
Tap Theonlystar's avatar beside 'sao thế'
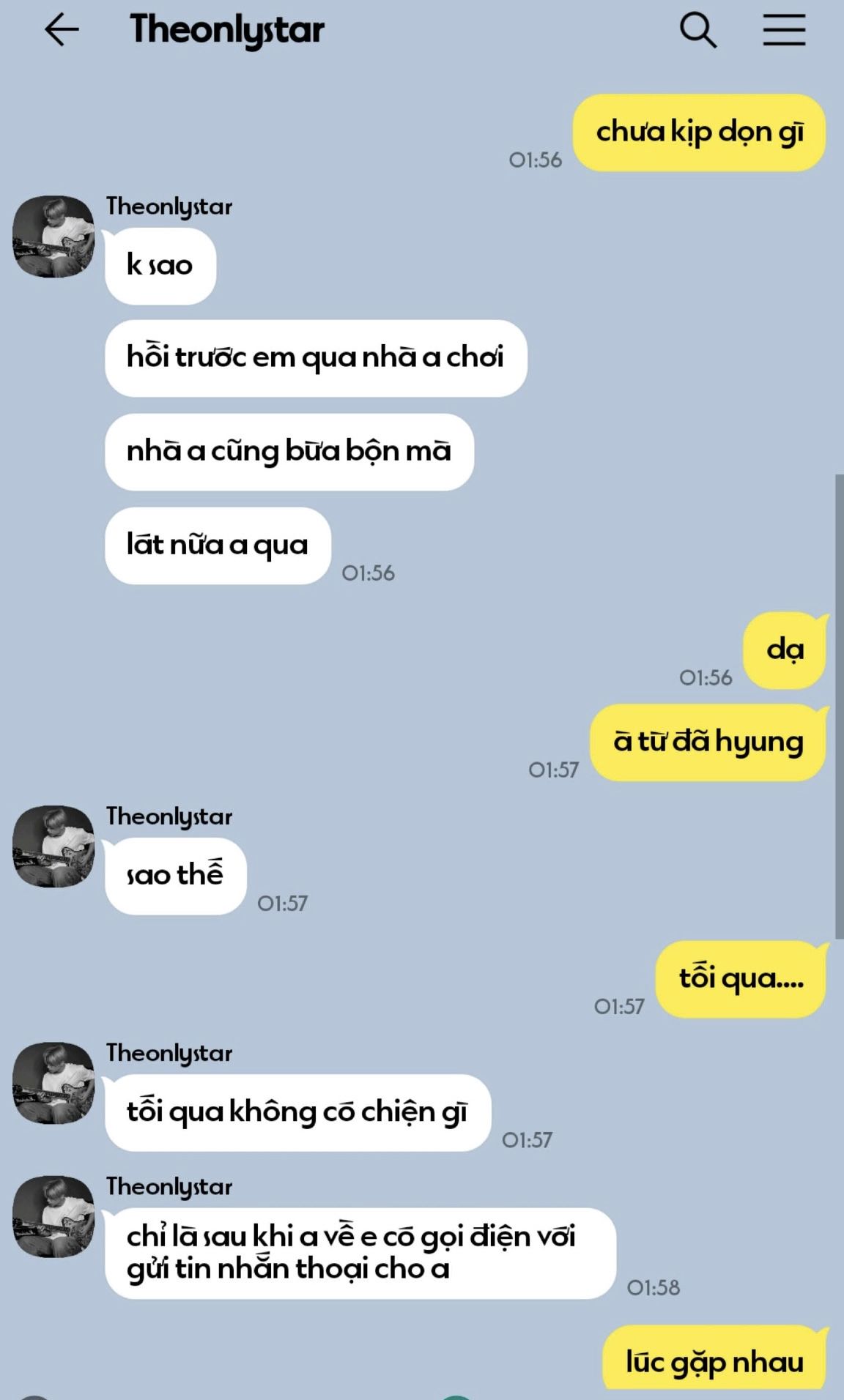tap(53, 846)
